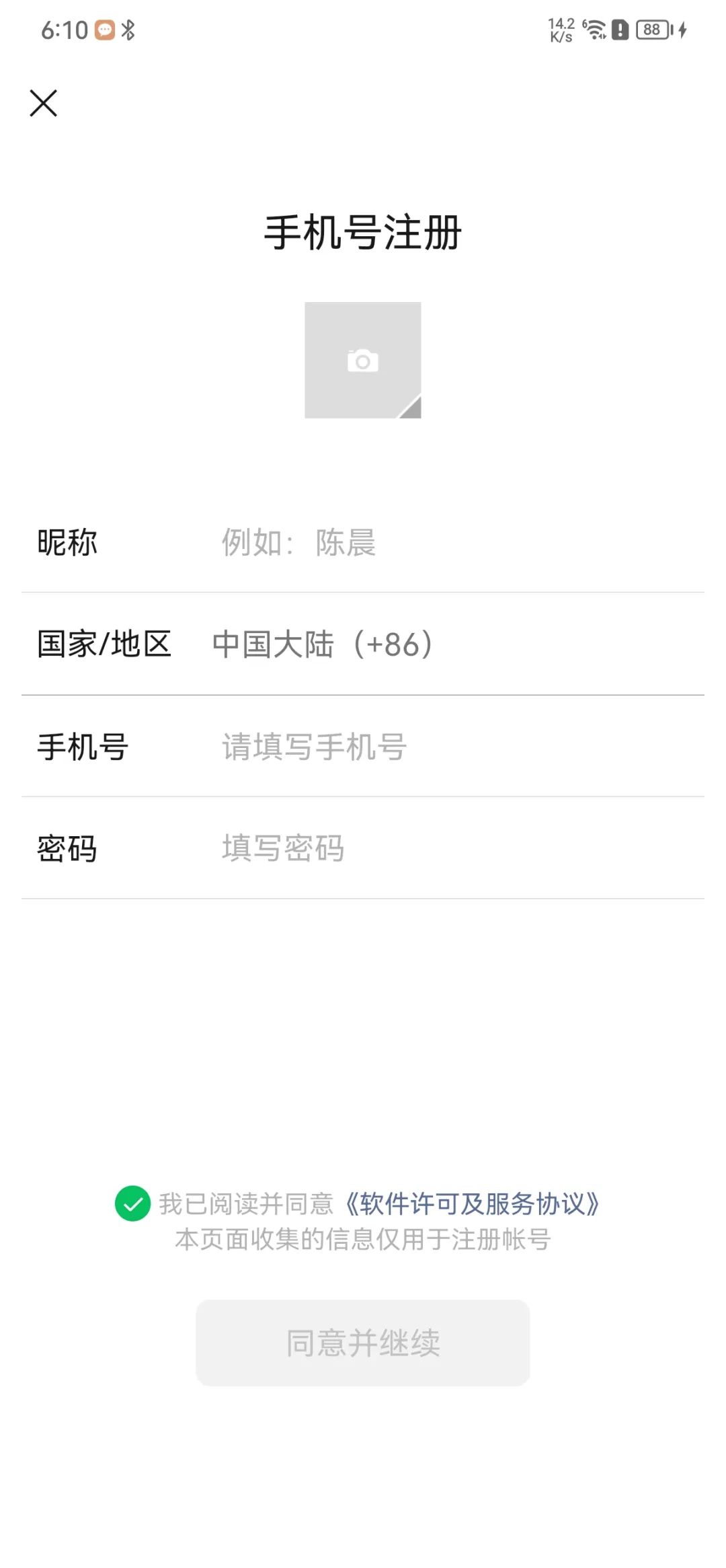Tap the camera icon to set profile photo

point(362,360)
